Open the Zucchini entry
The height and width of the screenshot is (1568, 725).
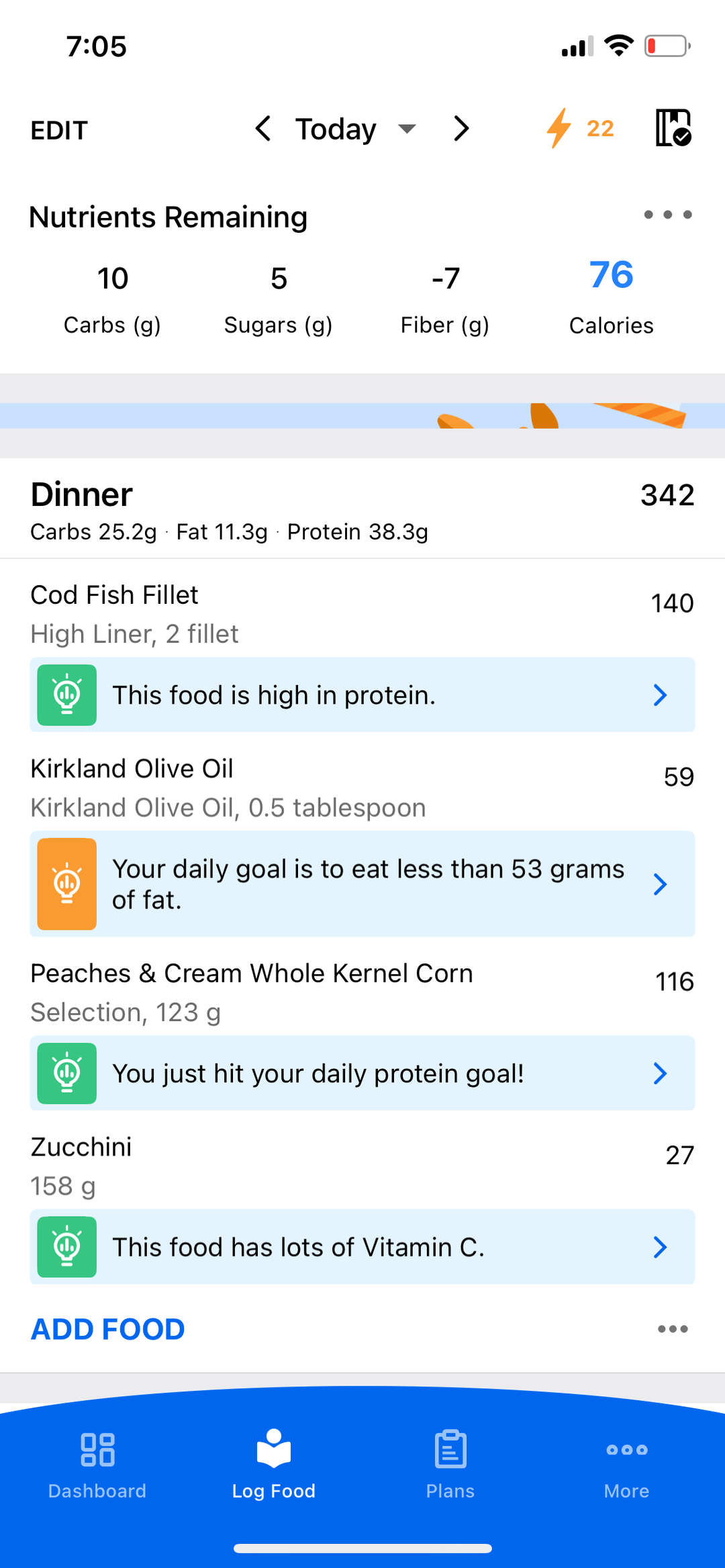[362, 1165]
